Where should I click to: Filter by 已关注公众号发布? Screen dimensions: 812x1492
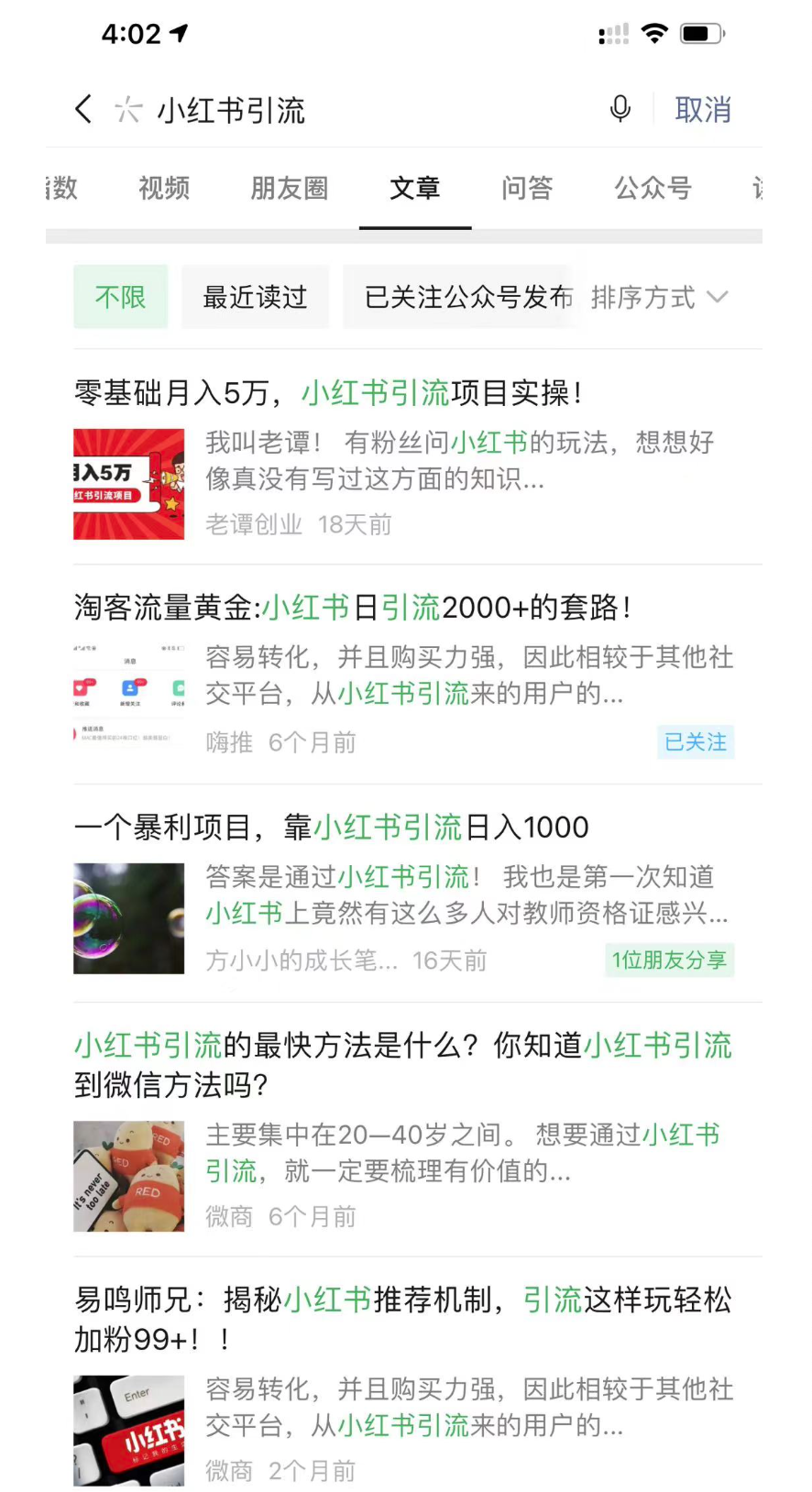click(463, 297)
